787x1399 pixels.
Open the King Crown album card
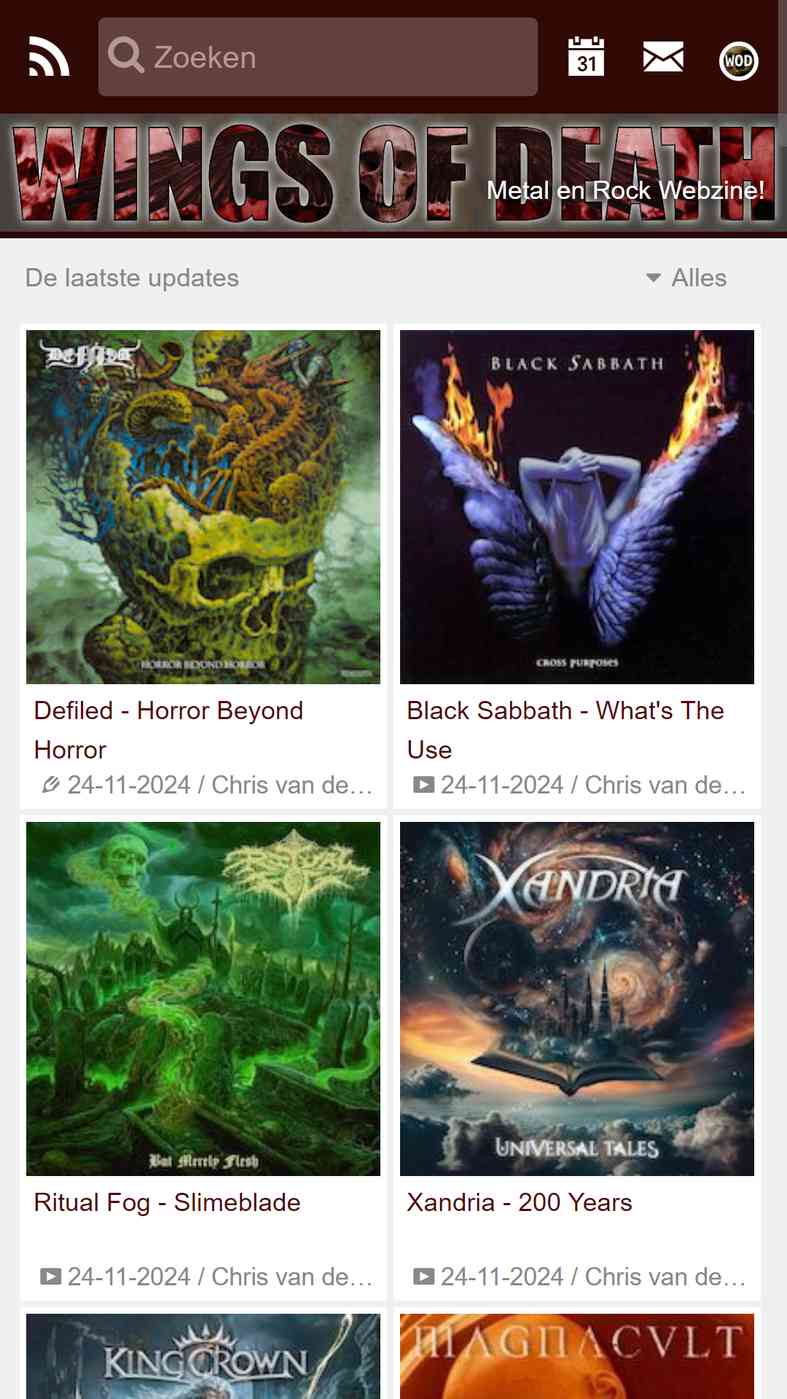203,1357
